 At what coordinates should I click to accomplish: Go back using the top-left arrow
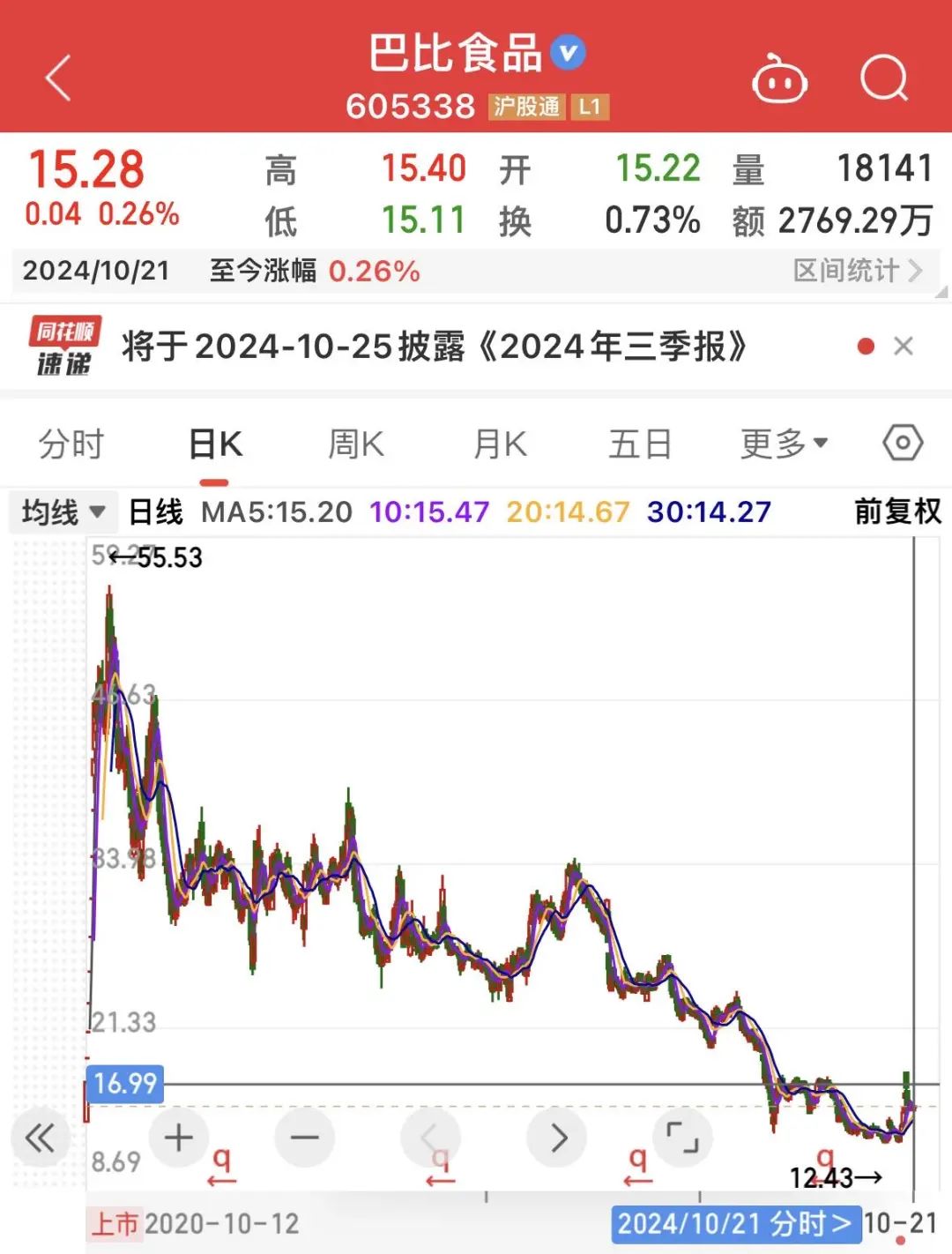[x=58, y=78]
